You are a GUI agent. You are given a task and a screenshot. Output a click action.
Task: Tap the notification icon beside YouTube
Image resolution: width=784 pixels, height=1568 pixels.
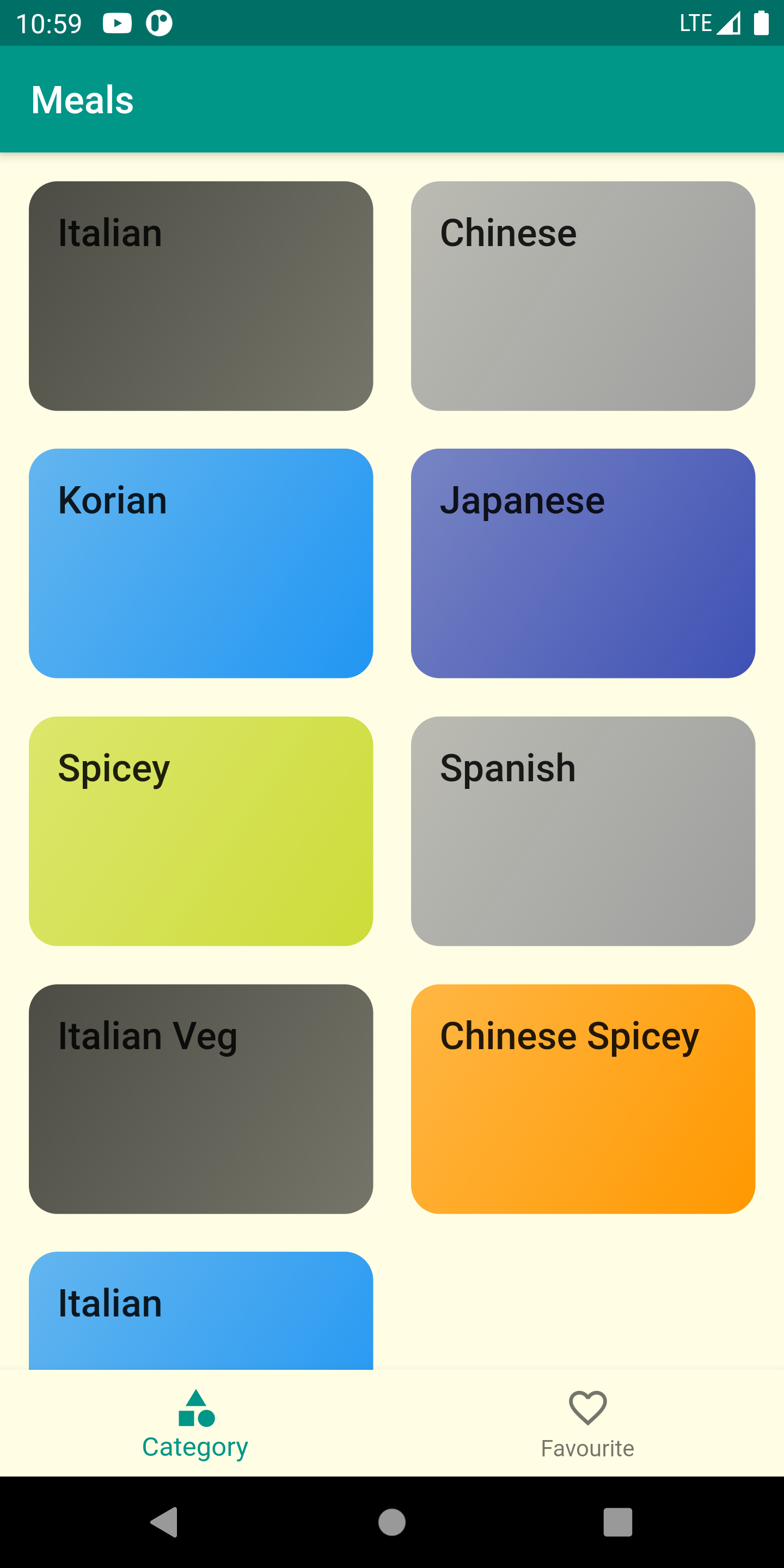click(159, 23)
